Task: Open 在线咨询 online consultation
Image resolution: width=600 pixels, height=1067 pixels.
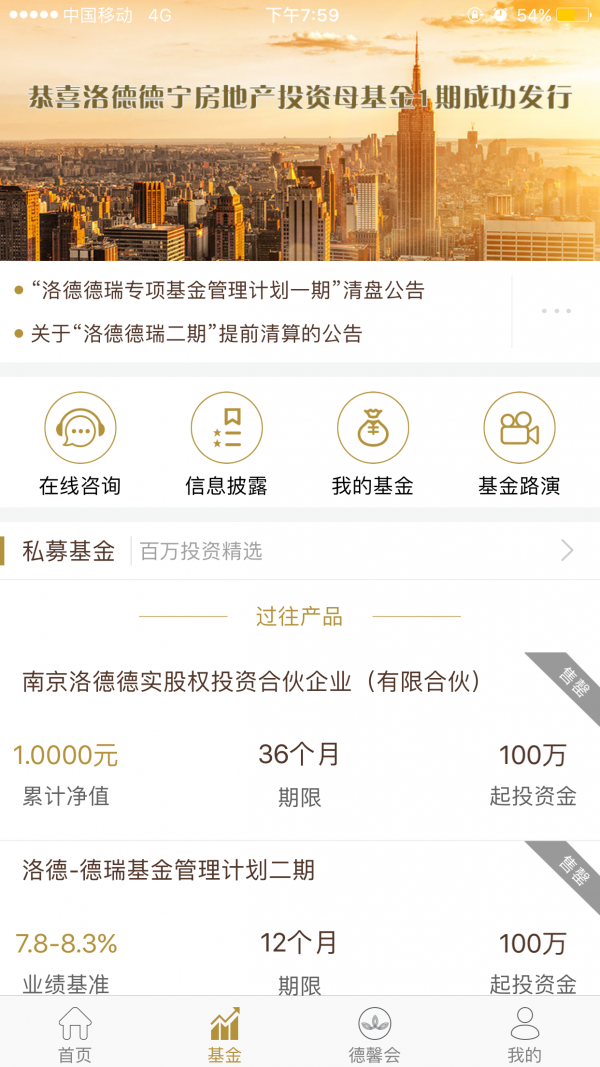Action: [80, 445]
